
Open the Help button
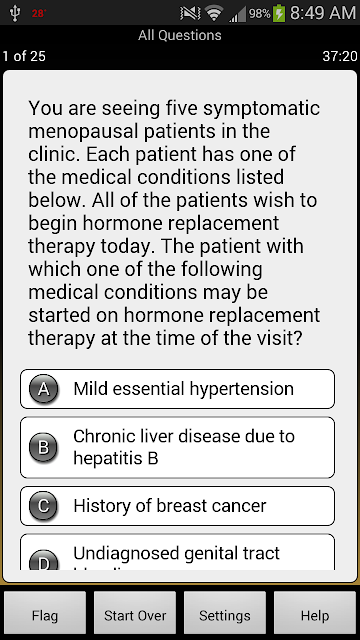point(315,615)
